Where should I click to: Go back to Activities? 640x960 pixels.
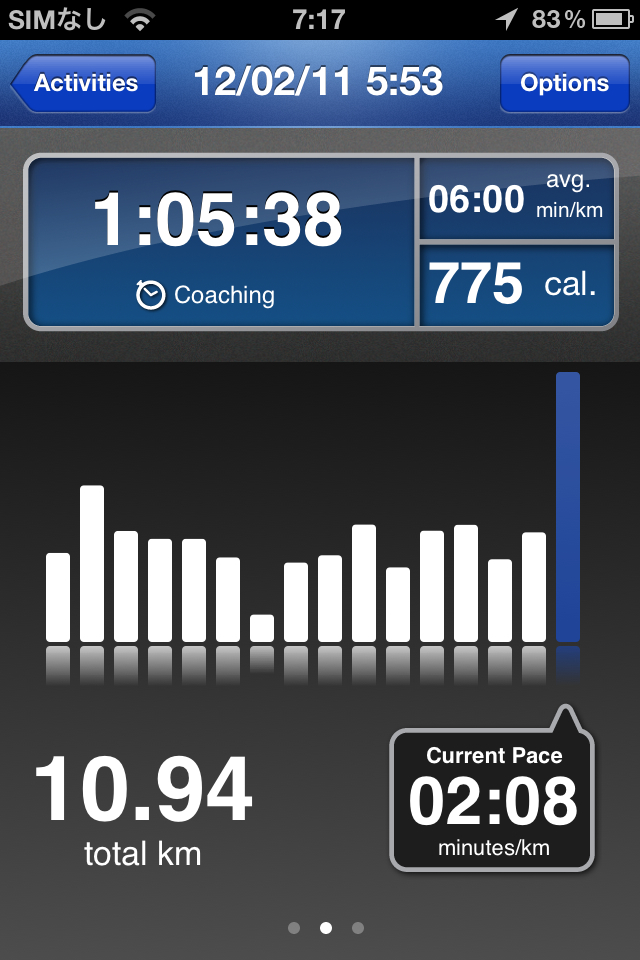click(84, 83)
